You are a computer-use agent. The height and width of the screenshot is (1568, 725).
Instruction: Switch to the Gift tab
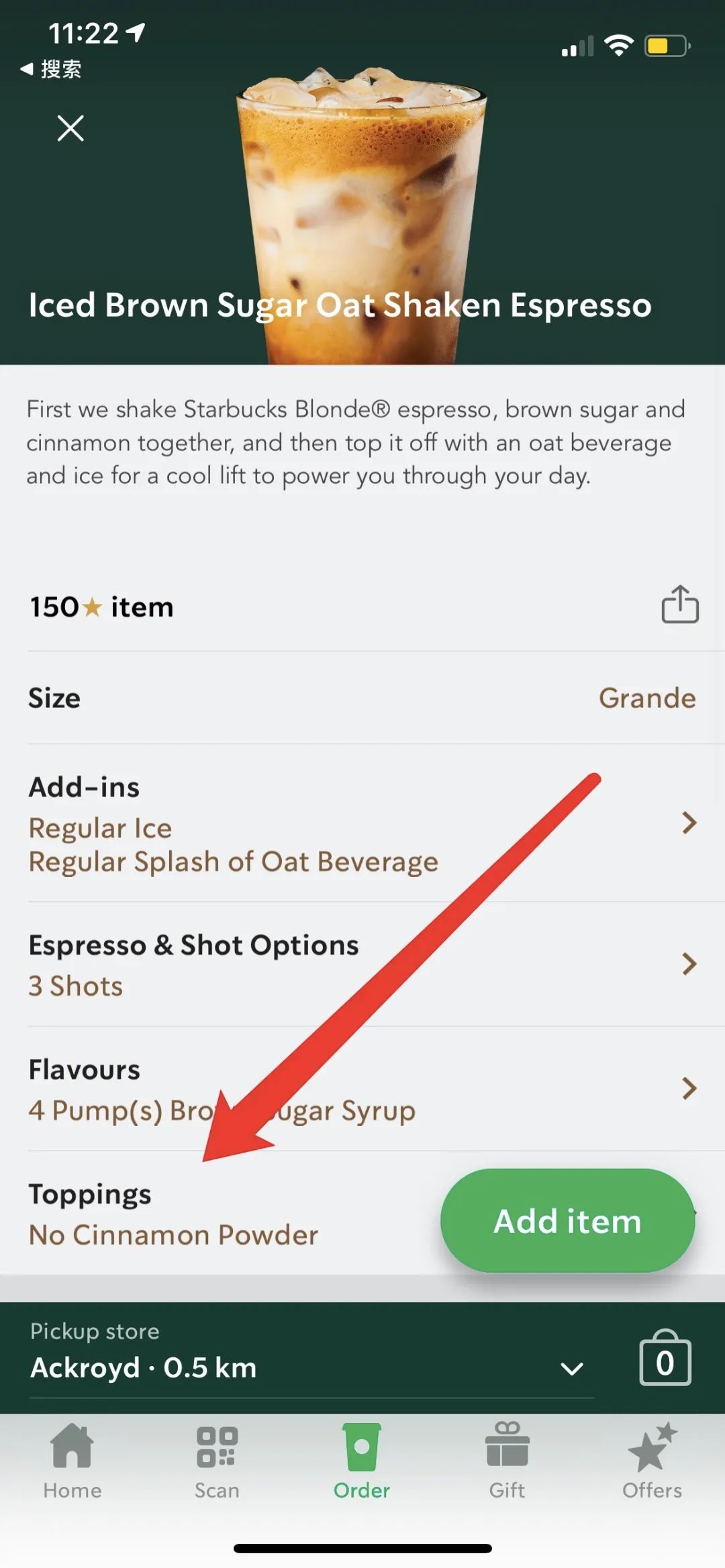point(507,1462)
